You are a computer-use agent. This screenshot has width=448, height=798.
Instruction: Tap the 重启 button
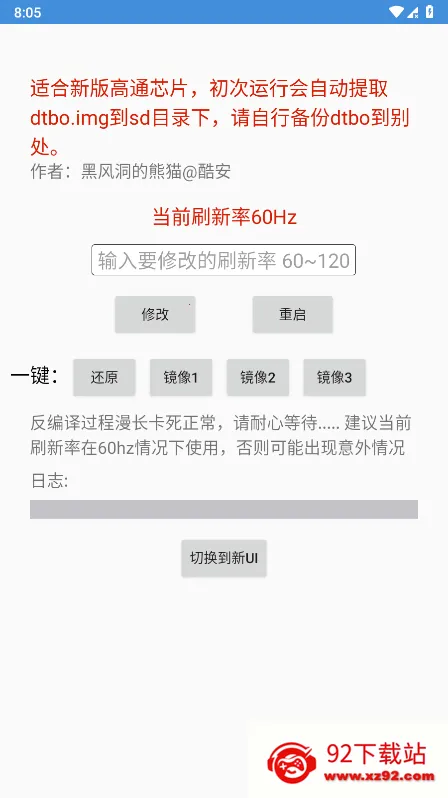point(293,315)
